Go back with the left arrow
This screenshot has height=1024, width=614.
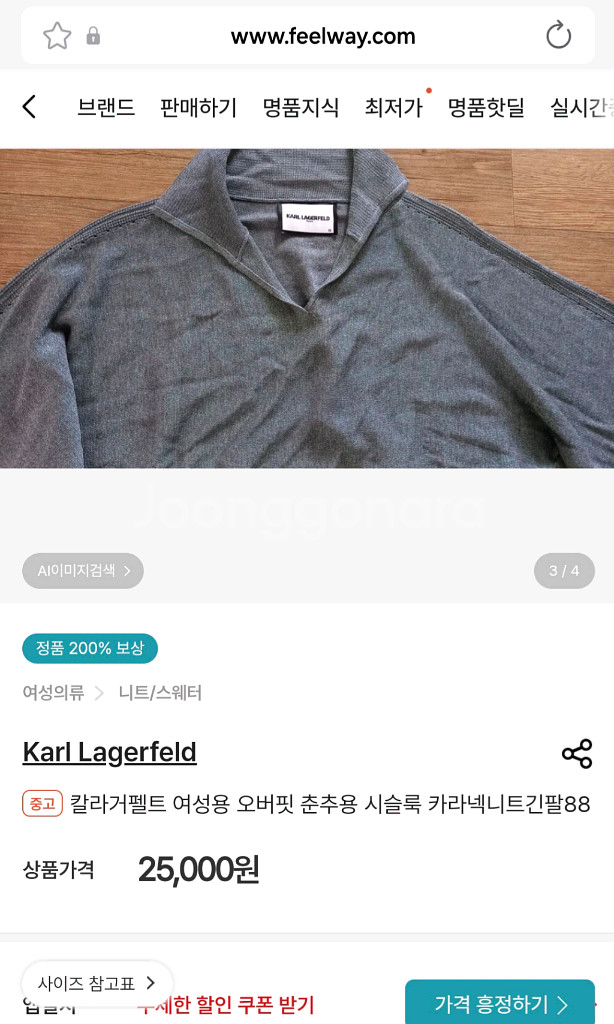tap(29, 107)
